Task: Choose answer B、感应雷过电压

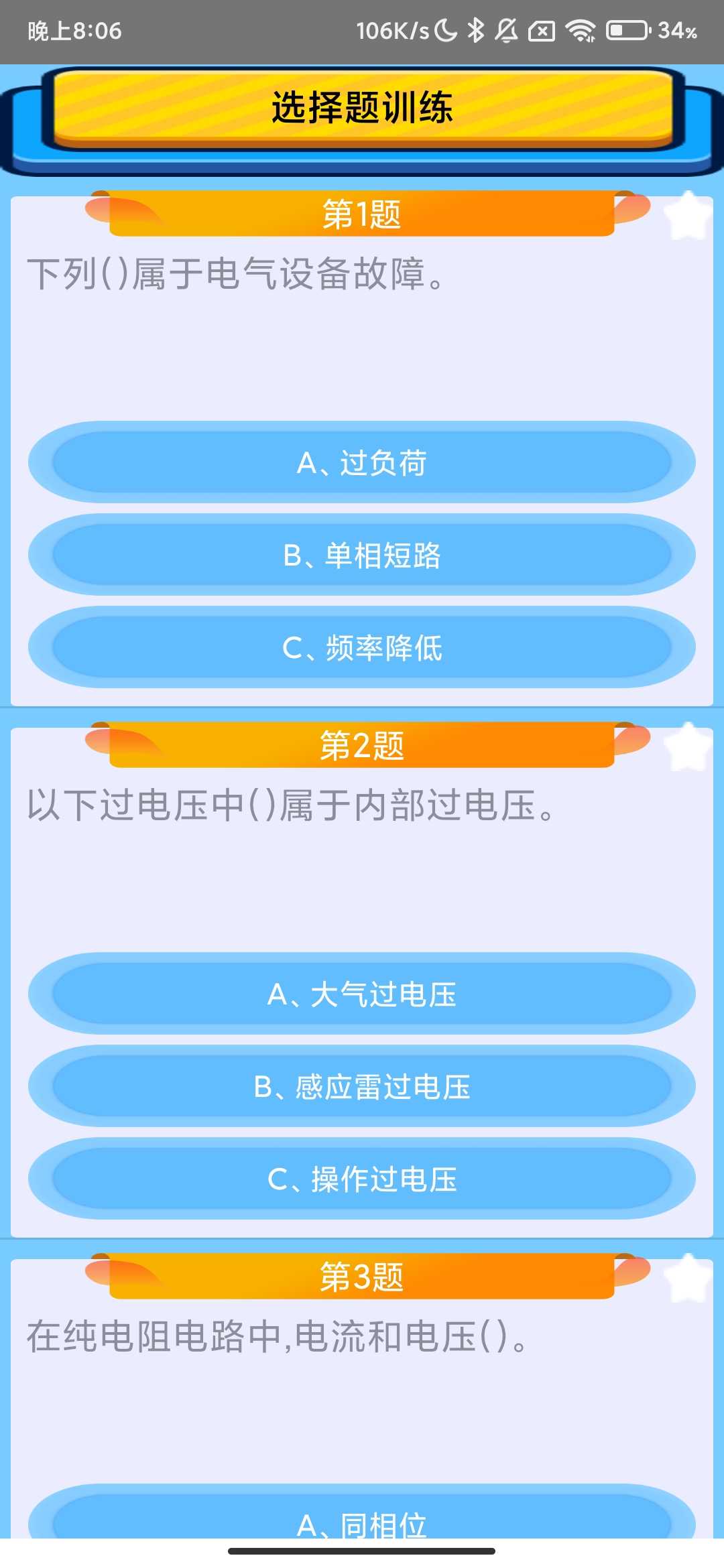Action: [x=362, y=1086]
